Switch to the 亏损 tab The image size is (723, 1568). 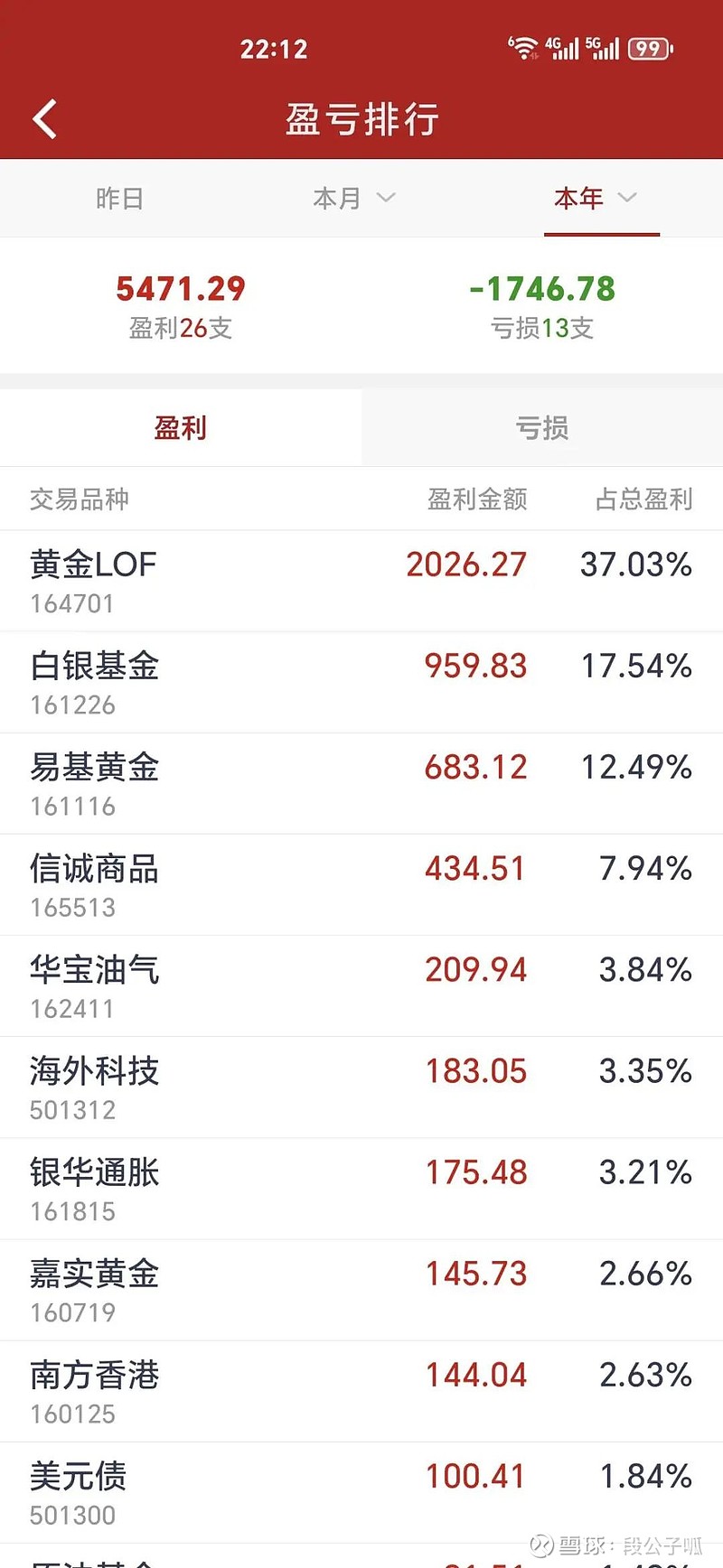[x=542, y=427]
